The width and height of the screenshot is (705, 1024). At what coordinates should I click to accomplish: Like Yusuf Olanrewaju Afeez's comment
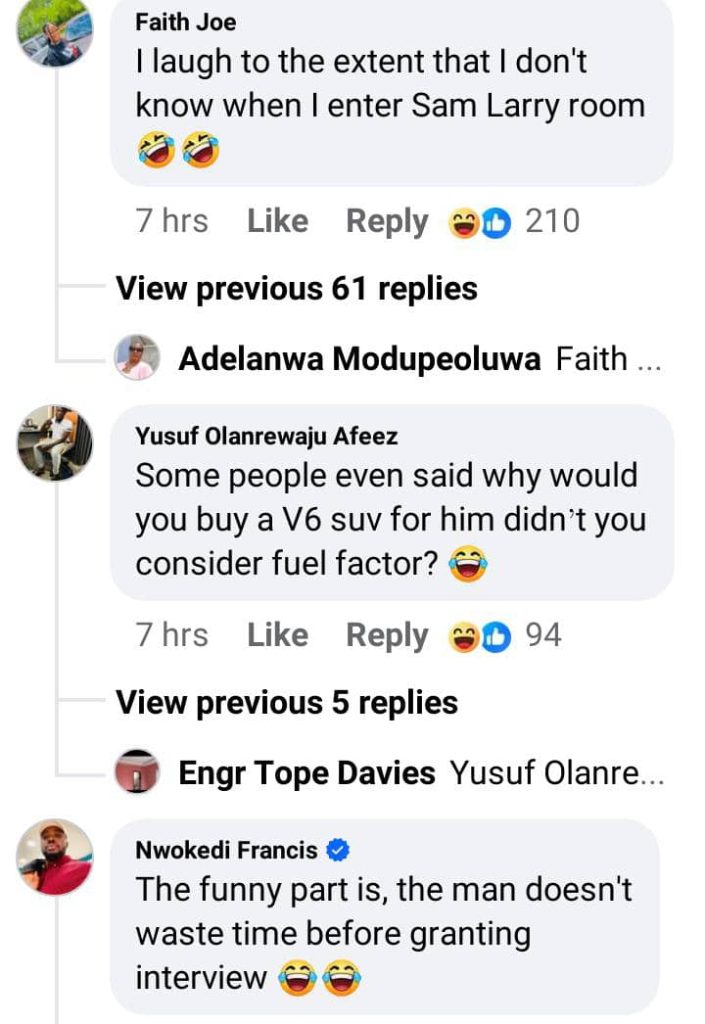tap(277, 635)
